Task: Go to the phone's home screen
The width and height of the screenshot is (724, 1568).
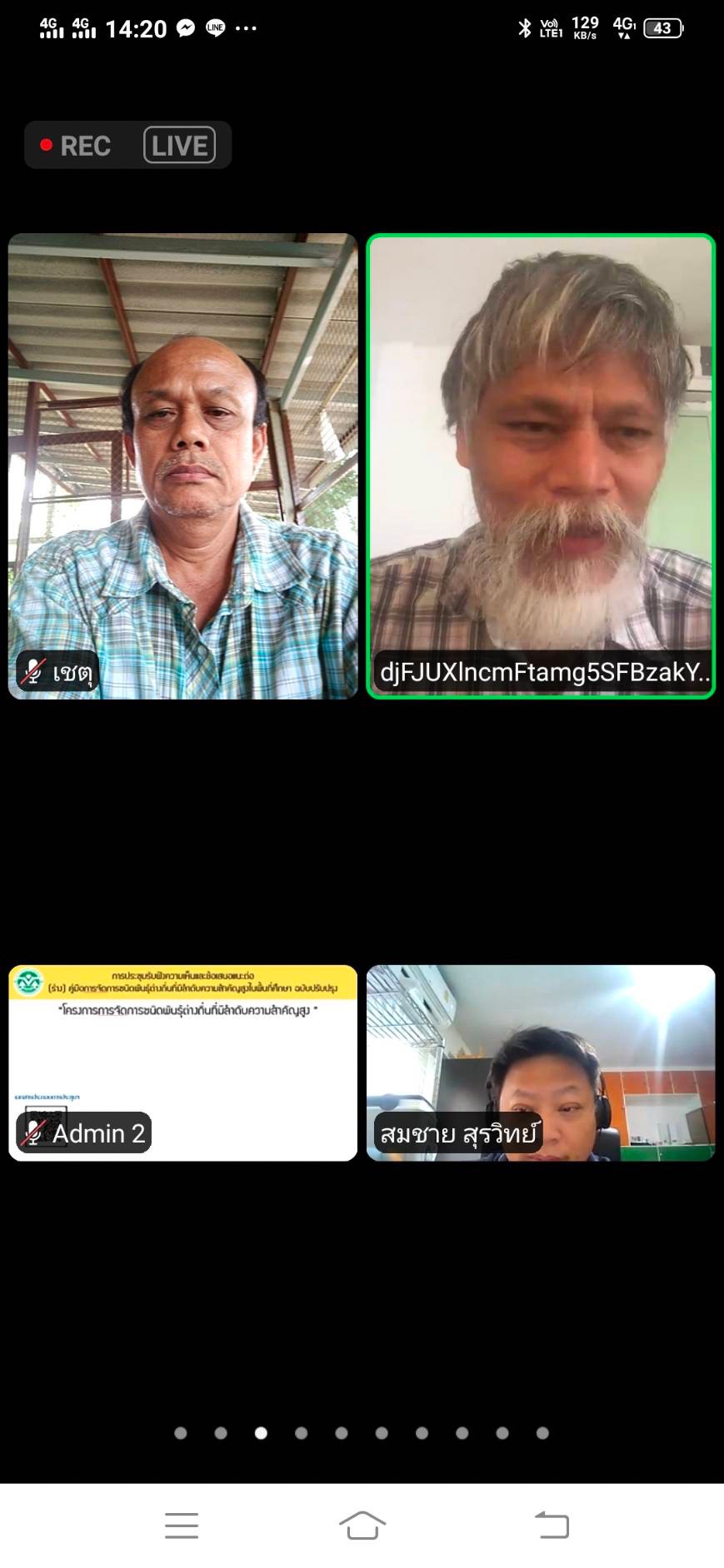Action: point(362,1525)
